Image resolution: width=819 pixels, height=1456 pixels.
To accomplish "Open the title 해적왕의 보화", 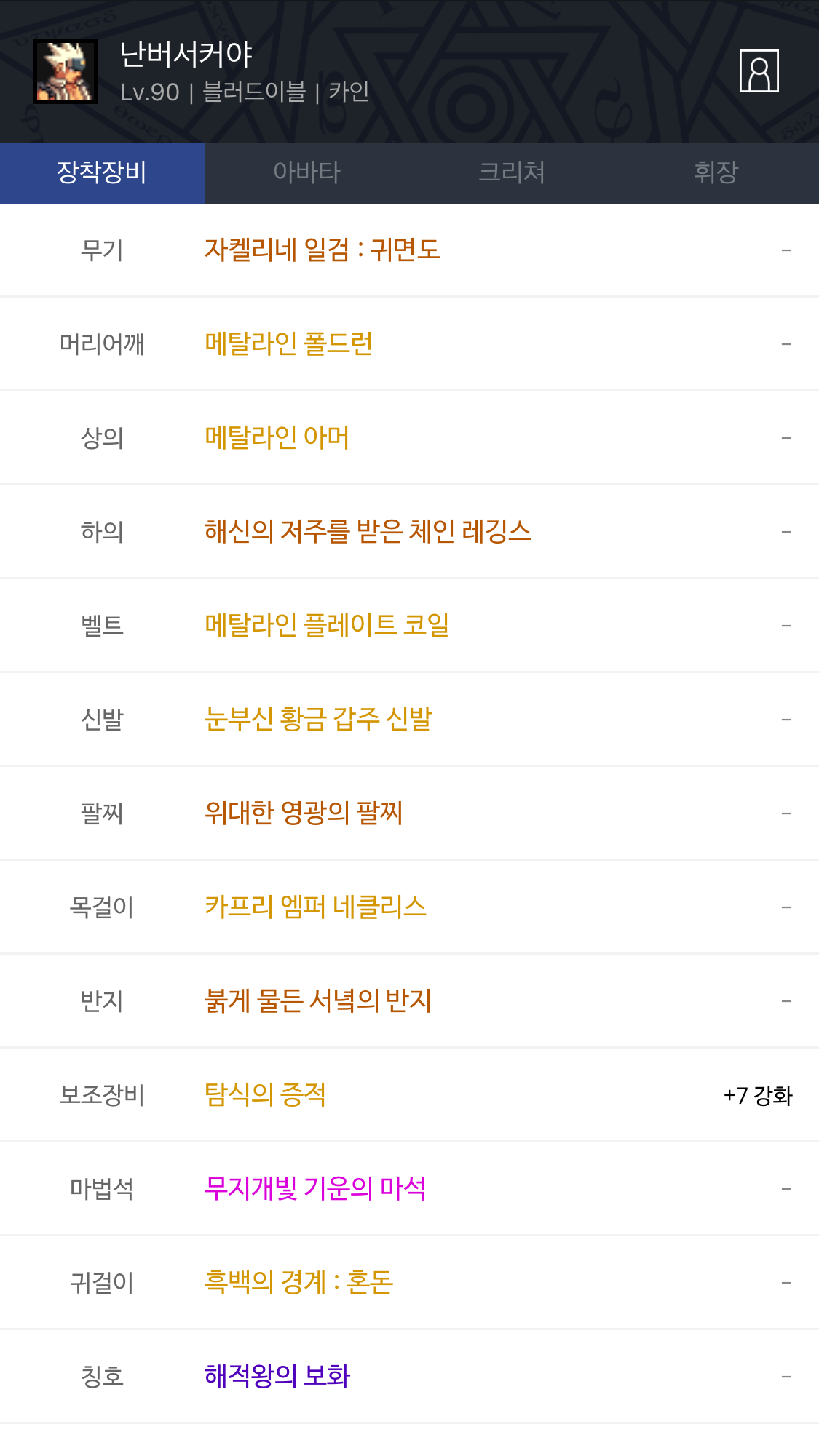I will [x=277, y=1377].
